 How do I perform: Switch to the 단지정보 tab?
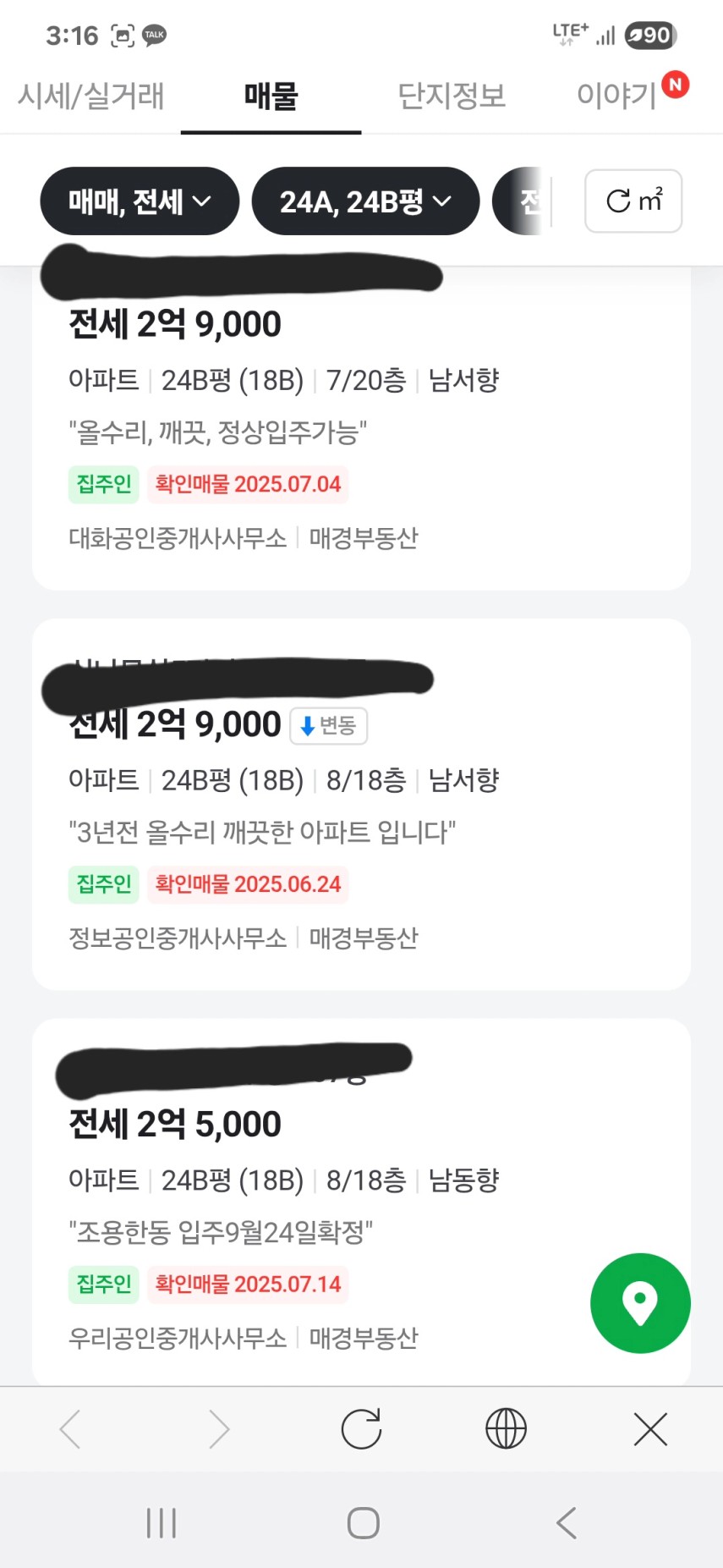pyautogui.click(x=452, y=96)
